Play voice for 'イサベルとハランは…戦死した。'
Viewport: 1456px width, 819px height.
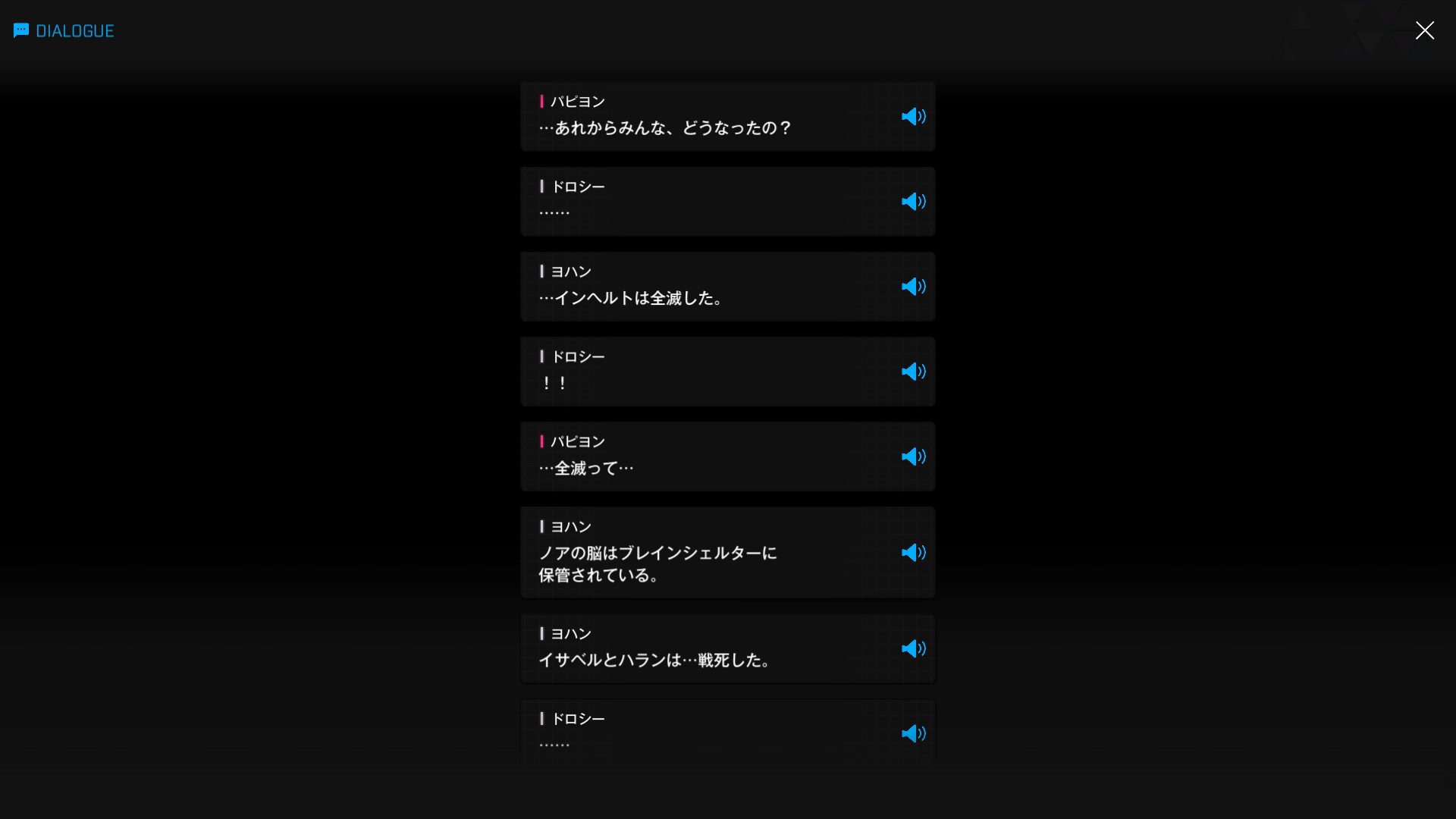913,649
